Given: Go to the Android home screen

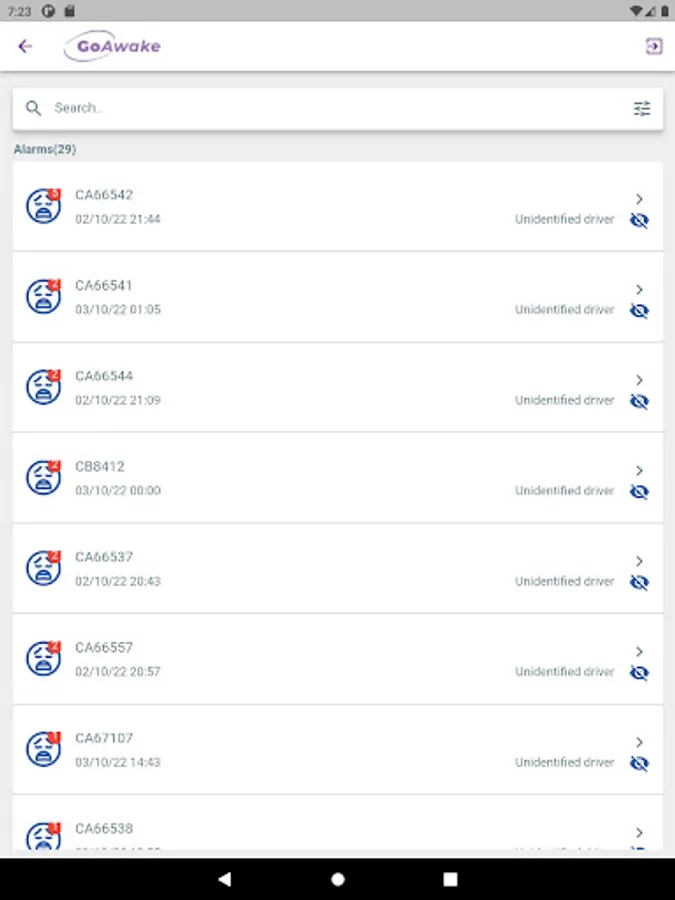Looking at the screenshot, I should point(338,879).
